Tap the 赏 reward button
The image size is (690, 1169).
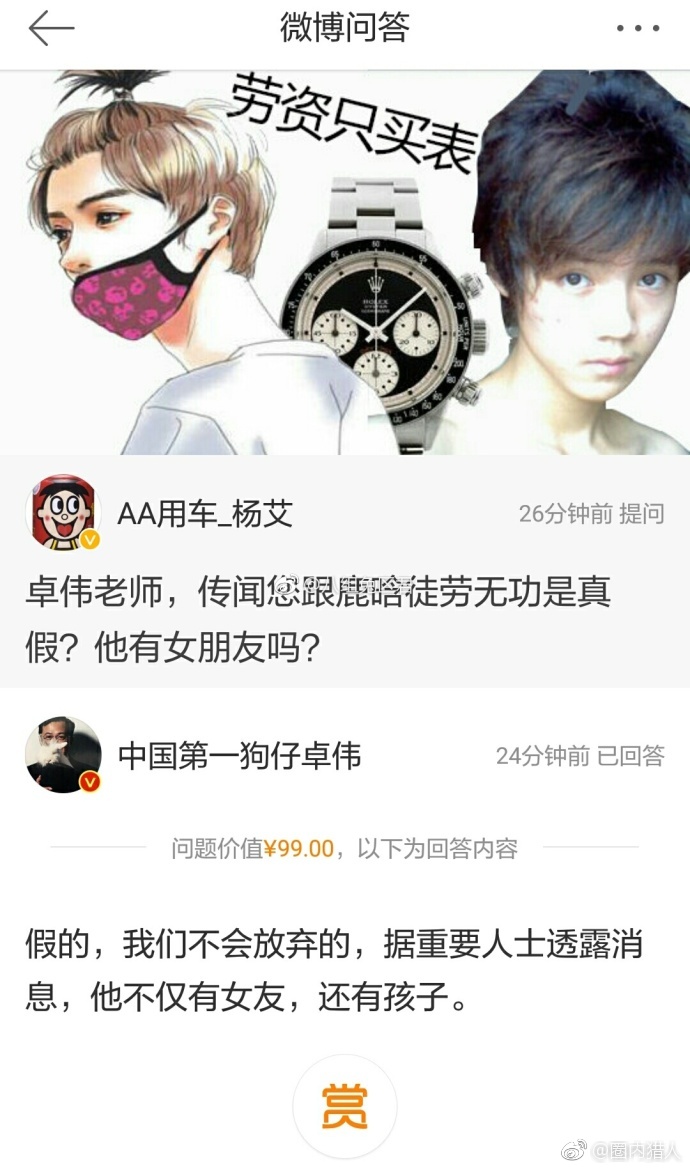[344, 1106]
